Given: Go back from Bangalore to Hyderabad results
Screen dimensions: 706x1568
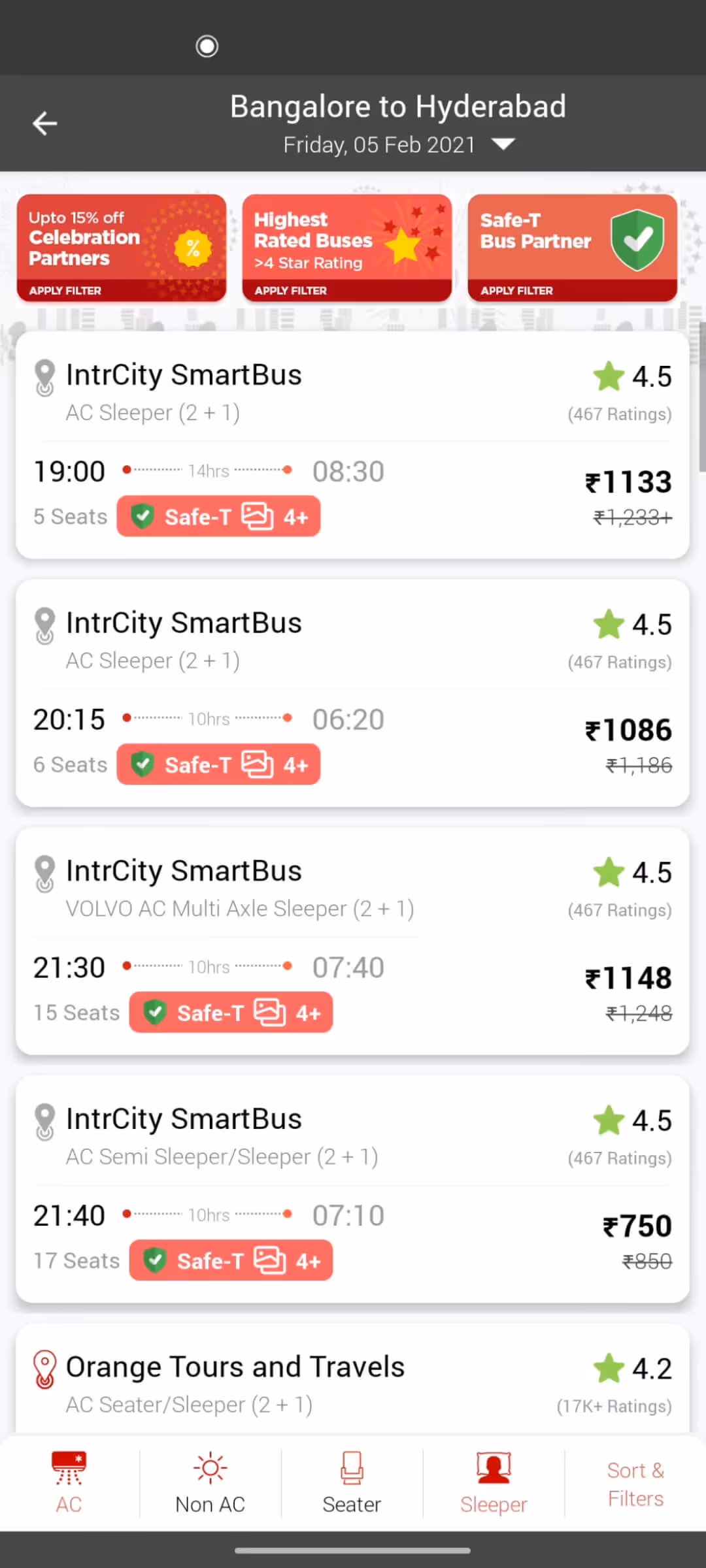Looking at the screenshot, I should [44, 123].
